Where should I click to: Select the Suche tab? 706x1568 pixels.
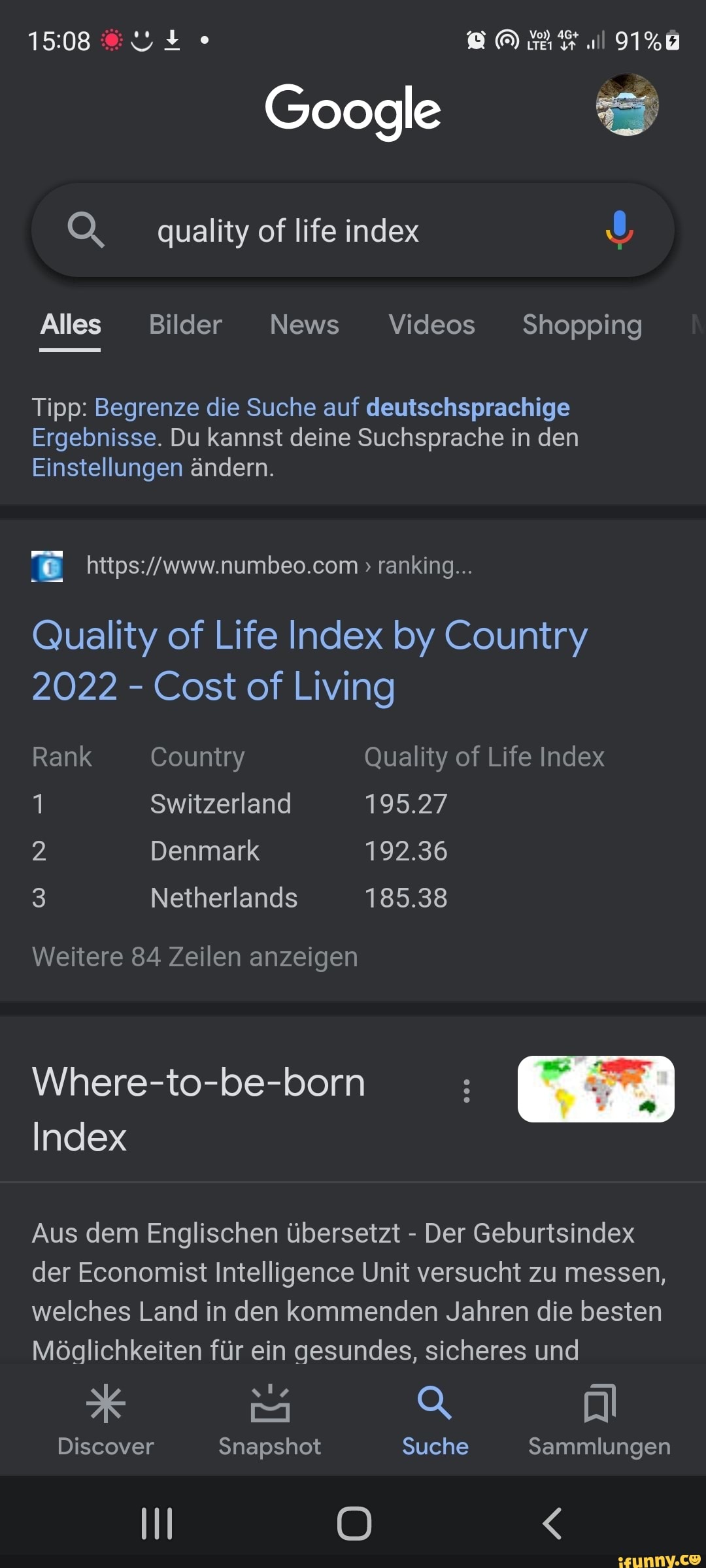(435, 1418)
